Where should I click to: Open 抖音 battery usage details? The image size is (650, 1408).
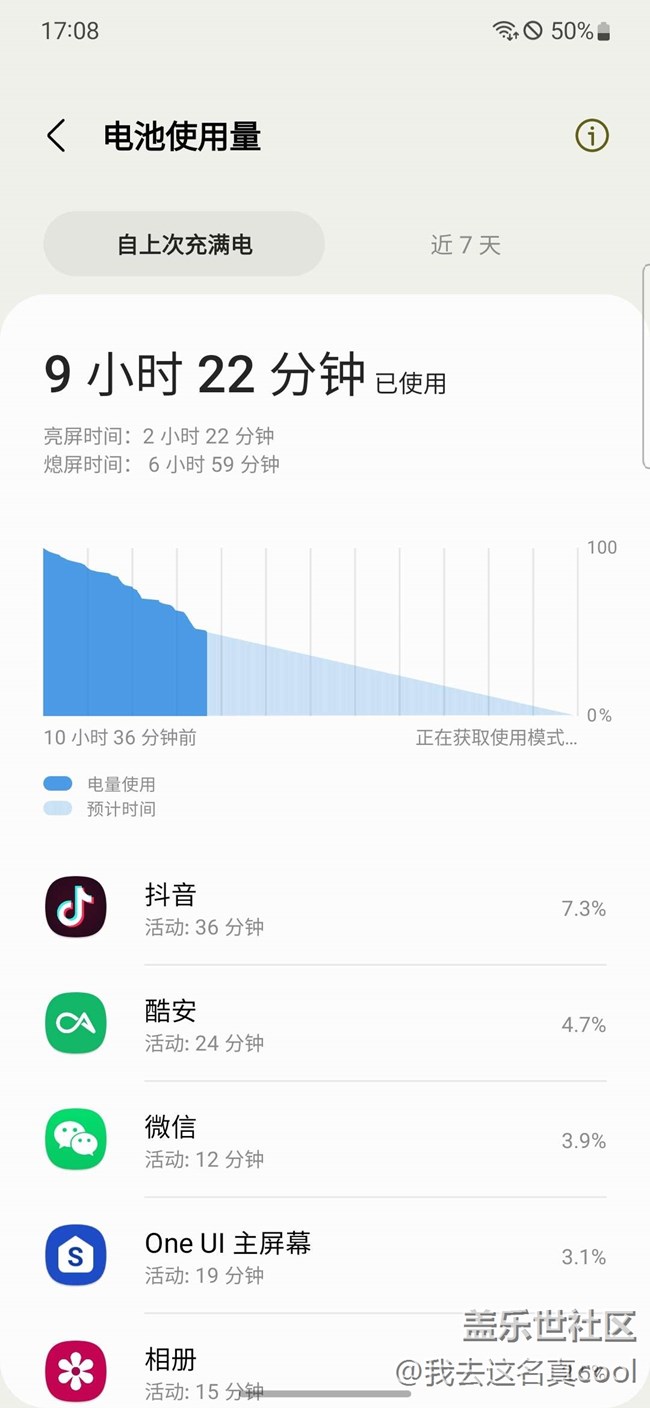click(325, 908)
